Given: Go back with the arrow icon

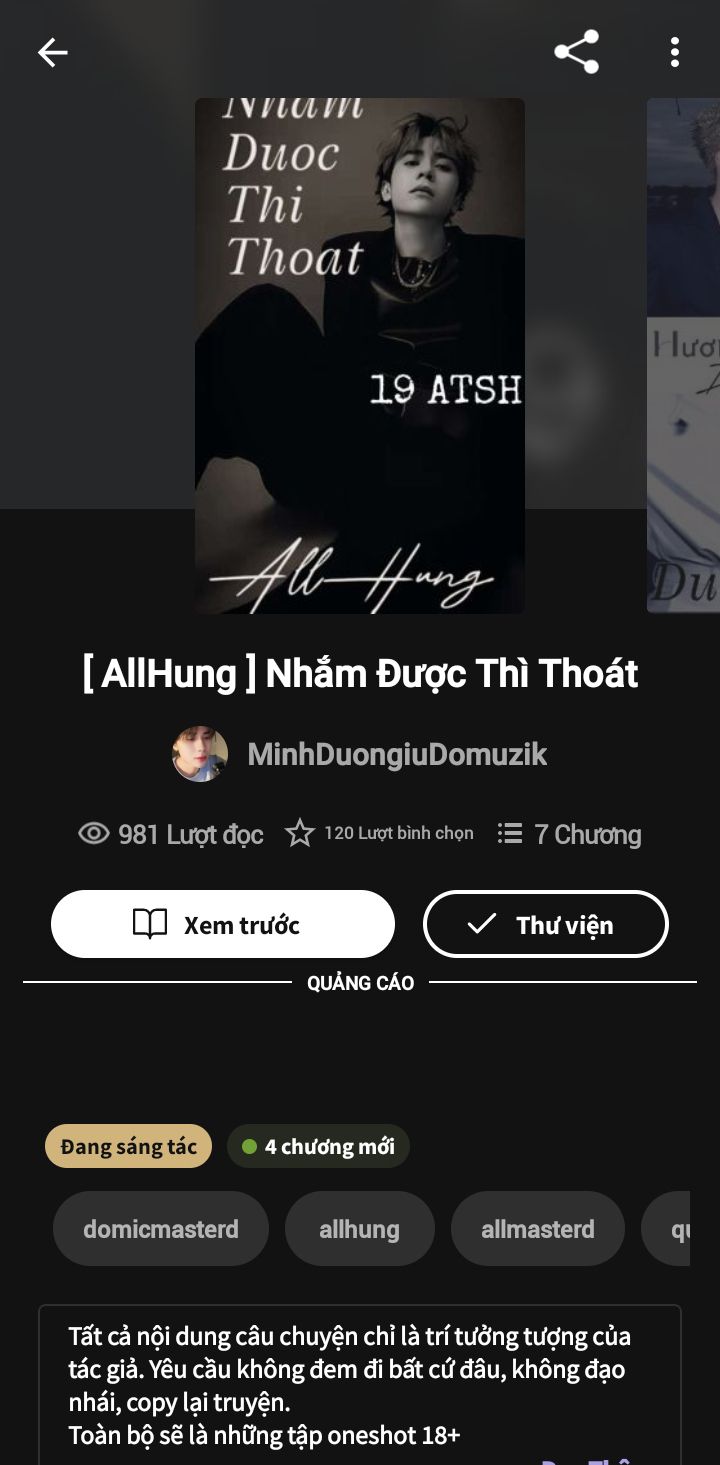Looking at the screenshot, I should pyautogui.click(x=52, y=52).
